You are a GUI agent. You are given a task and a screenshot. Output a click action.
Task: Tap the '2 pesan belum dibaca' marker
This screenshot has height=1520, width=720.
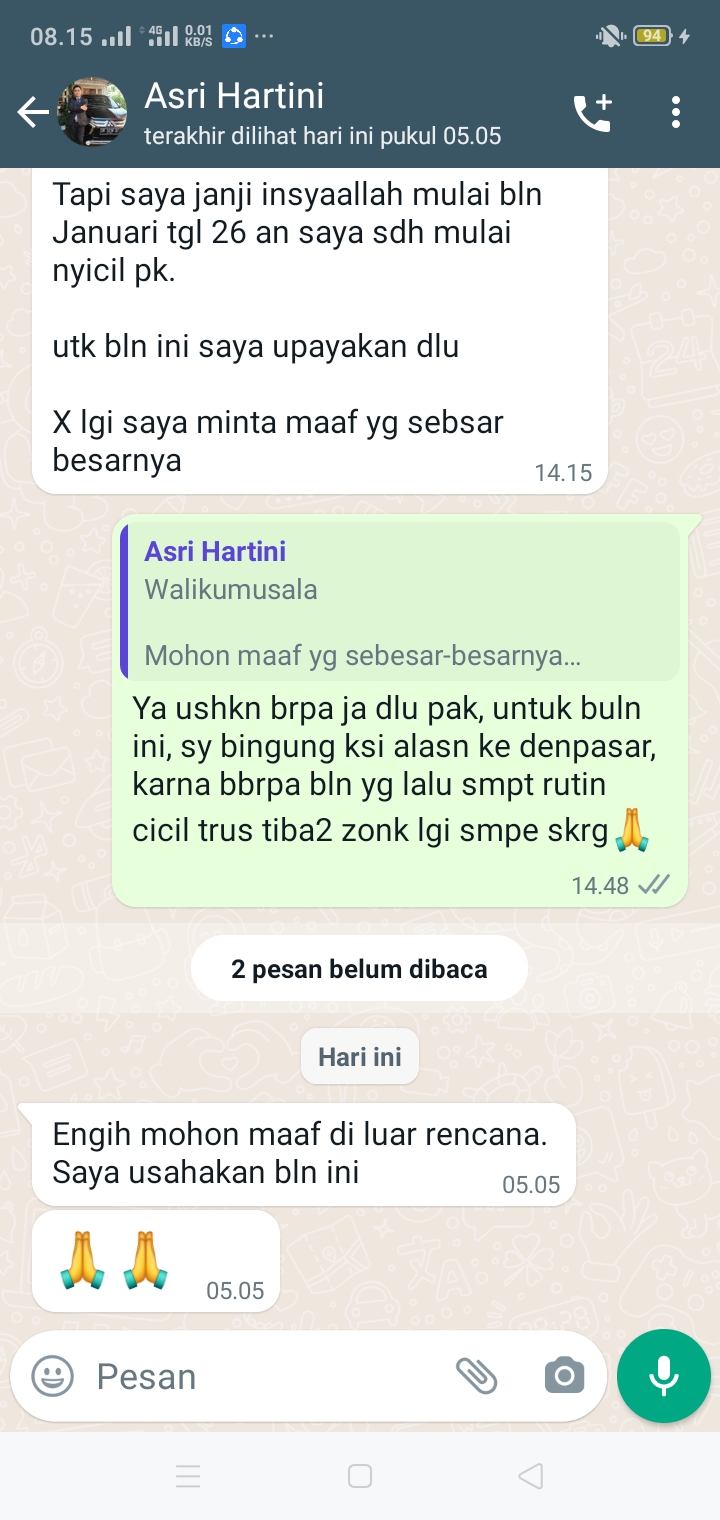point(359,966)
